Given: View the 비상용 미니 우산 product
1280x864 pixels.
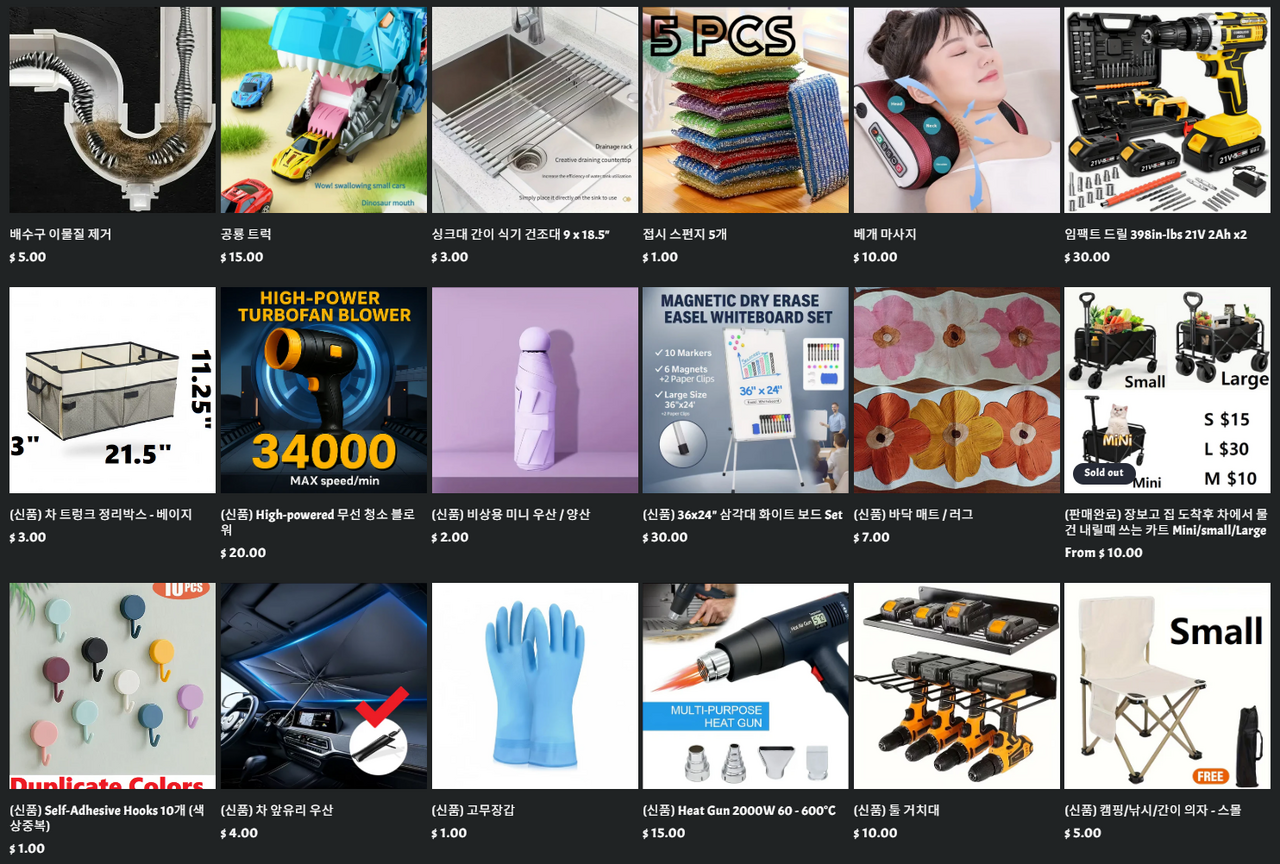Looking at the screenshot, I should coord(534,390).
